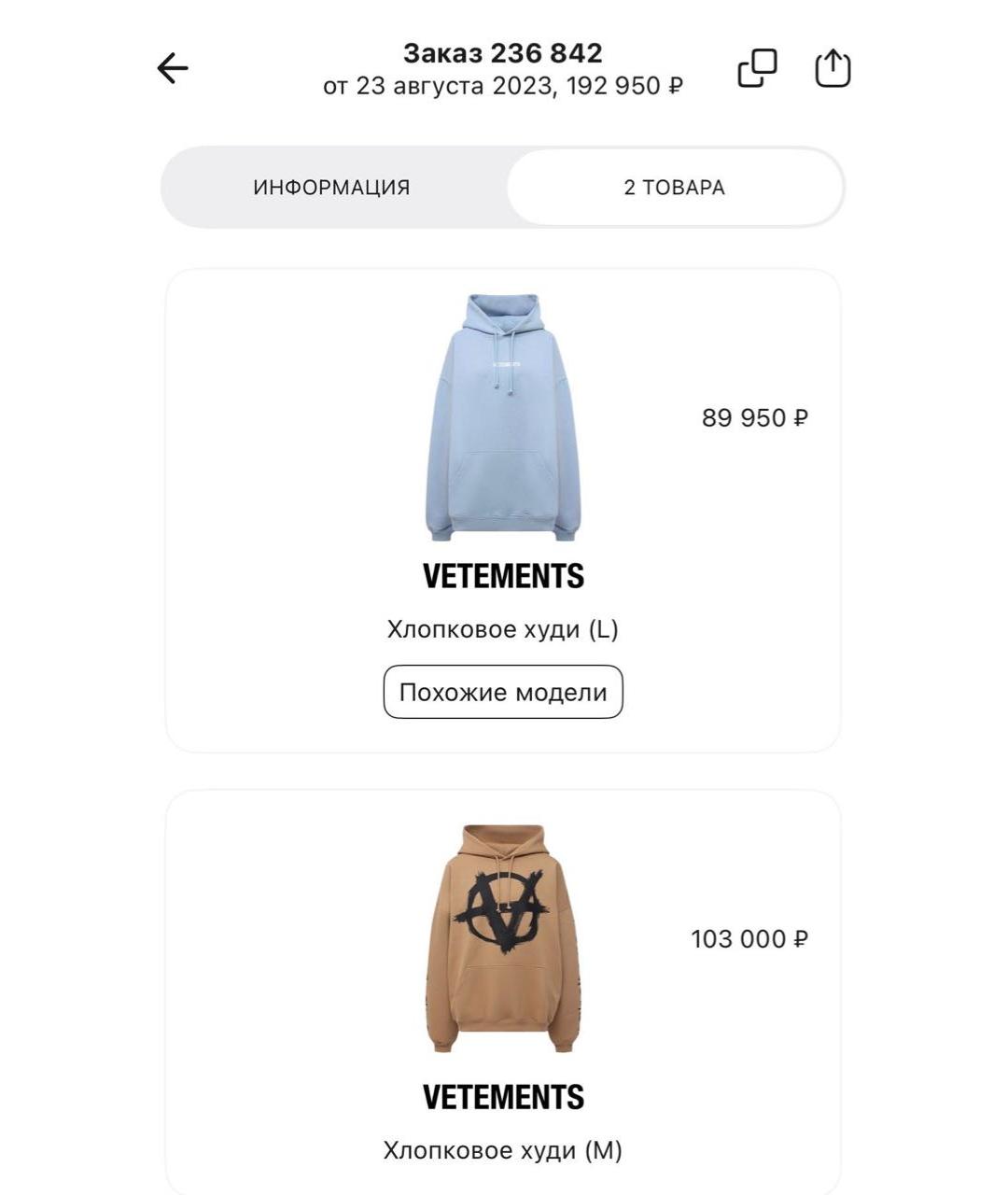Open the share icon for order 236 842

833,67
